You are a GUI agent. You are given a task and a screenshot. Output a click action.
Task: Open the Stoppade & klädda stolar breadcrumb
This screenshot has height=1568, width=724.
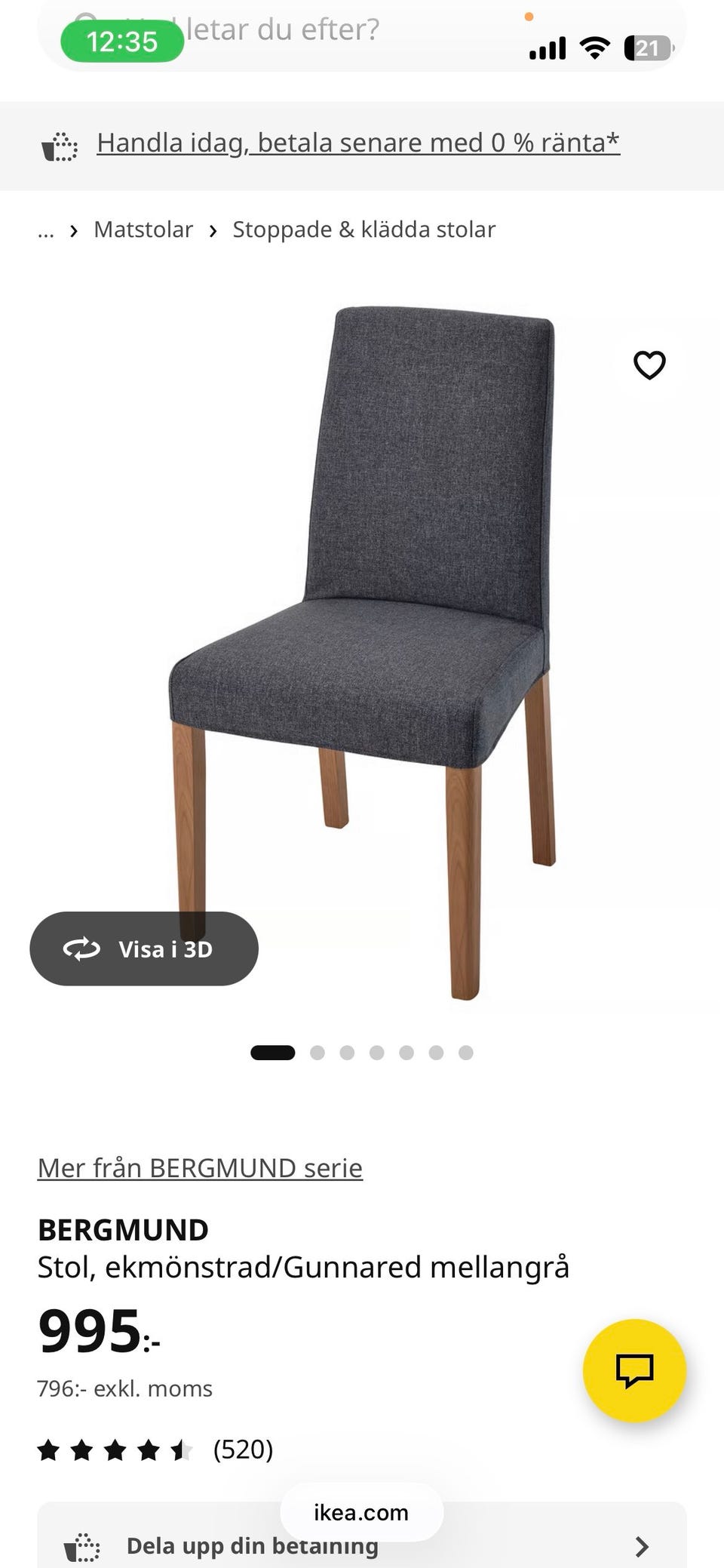tap(364, 229)
